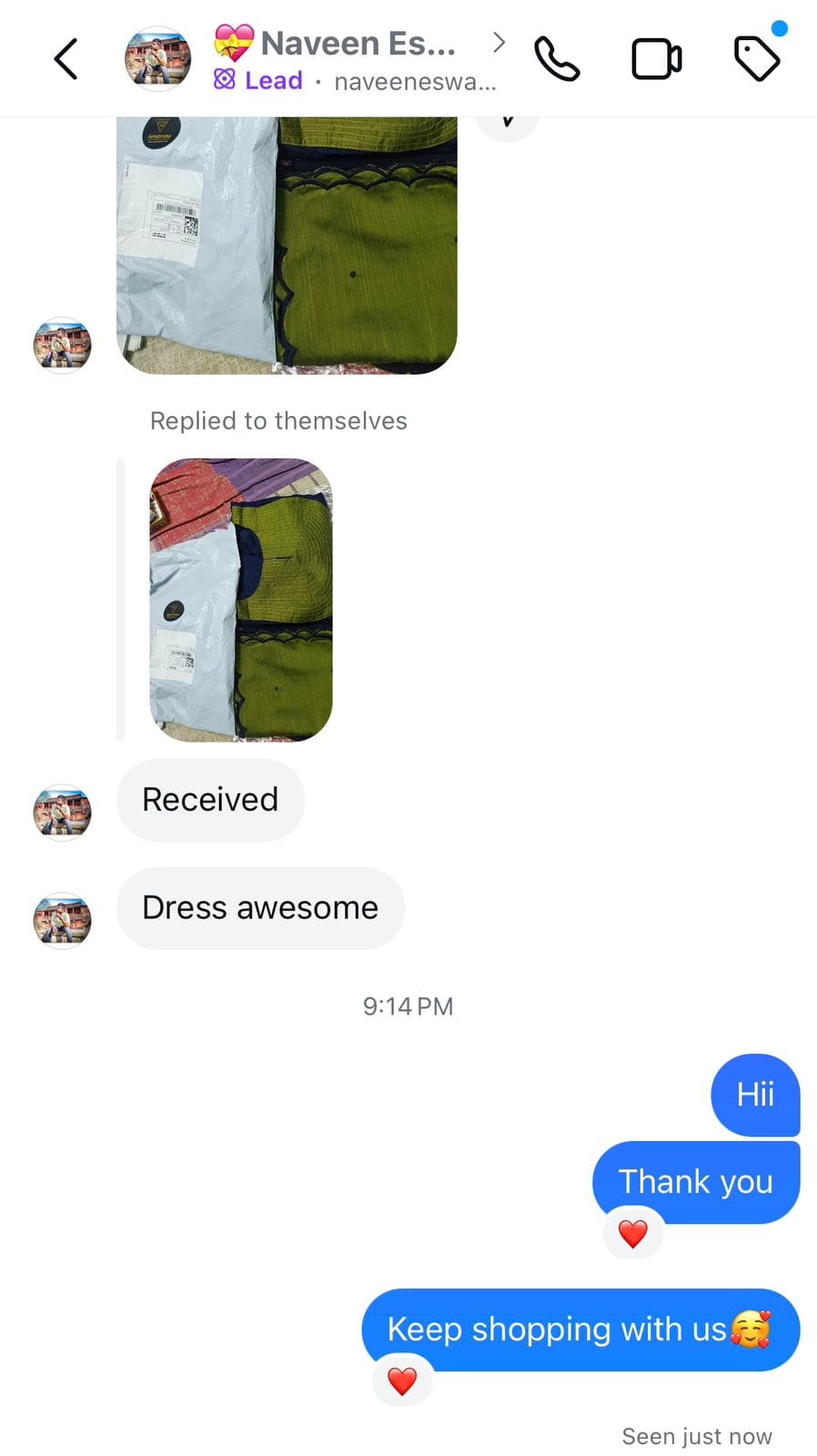817x1456 pixels.
Task: View heart reaction on Keep shopping message
Action: (x=402, y=1381)
